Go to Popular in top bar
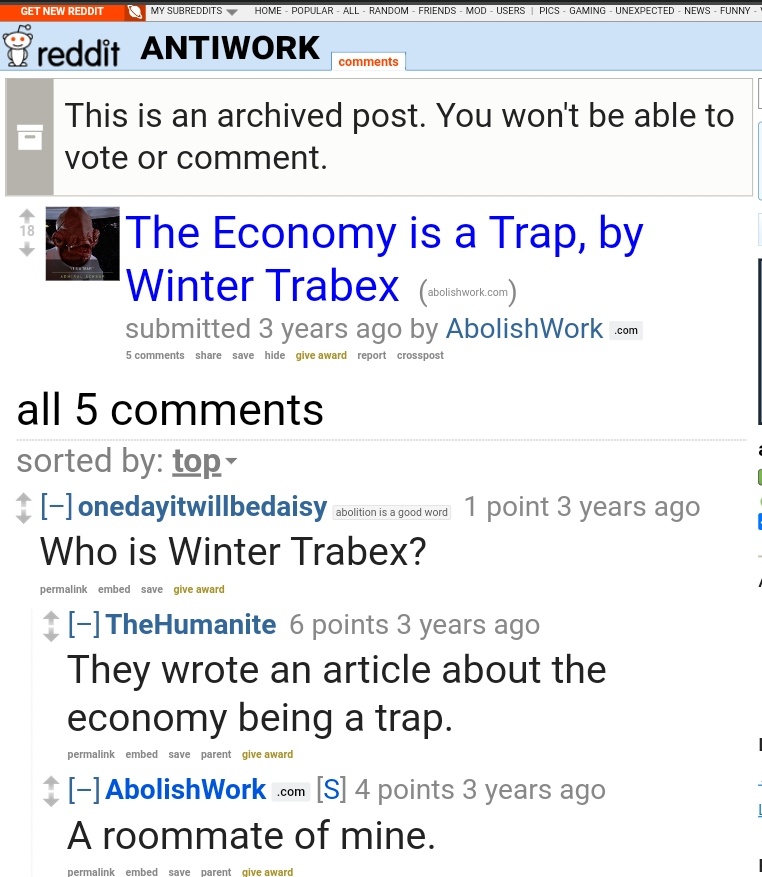Screen dimensions: 762x877 [x=312, y=11]
